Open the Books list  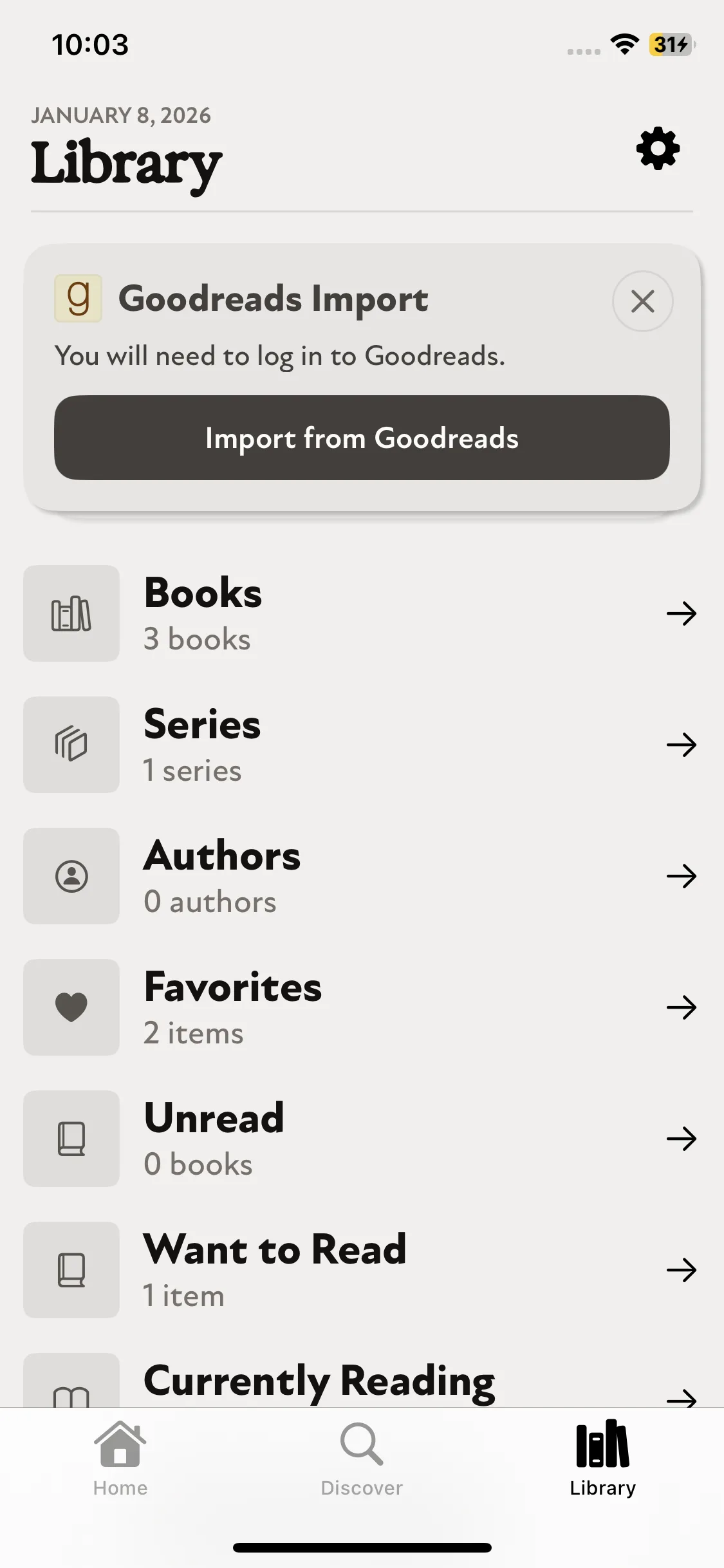click(360, 613)
